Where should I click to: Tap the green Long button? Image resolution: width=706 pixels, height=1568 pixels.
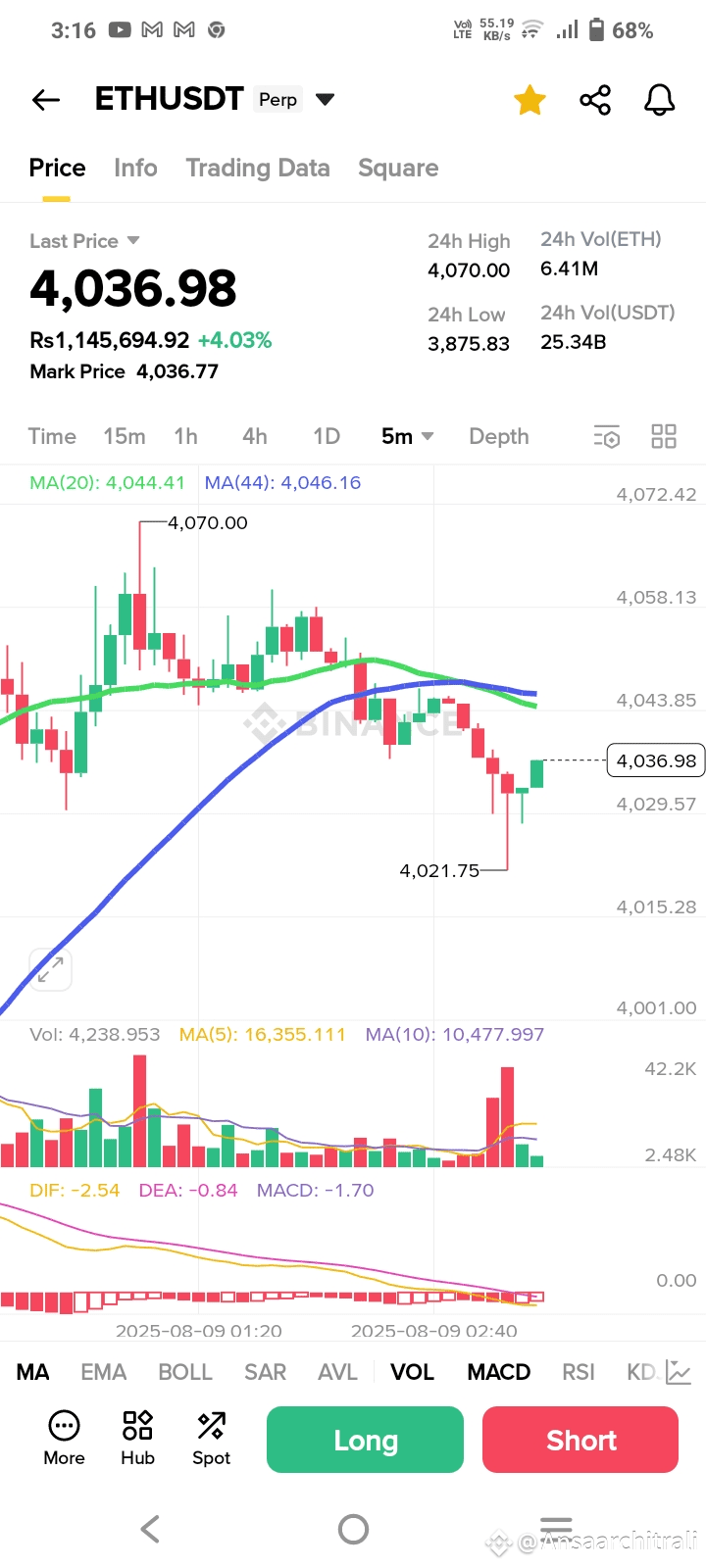365,1440
